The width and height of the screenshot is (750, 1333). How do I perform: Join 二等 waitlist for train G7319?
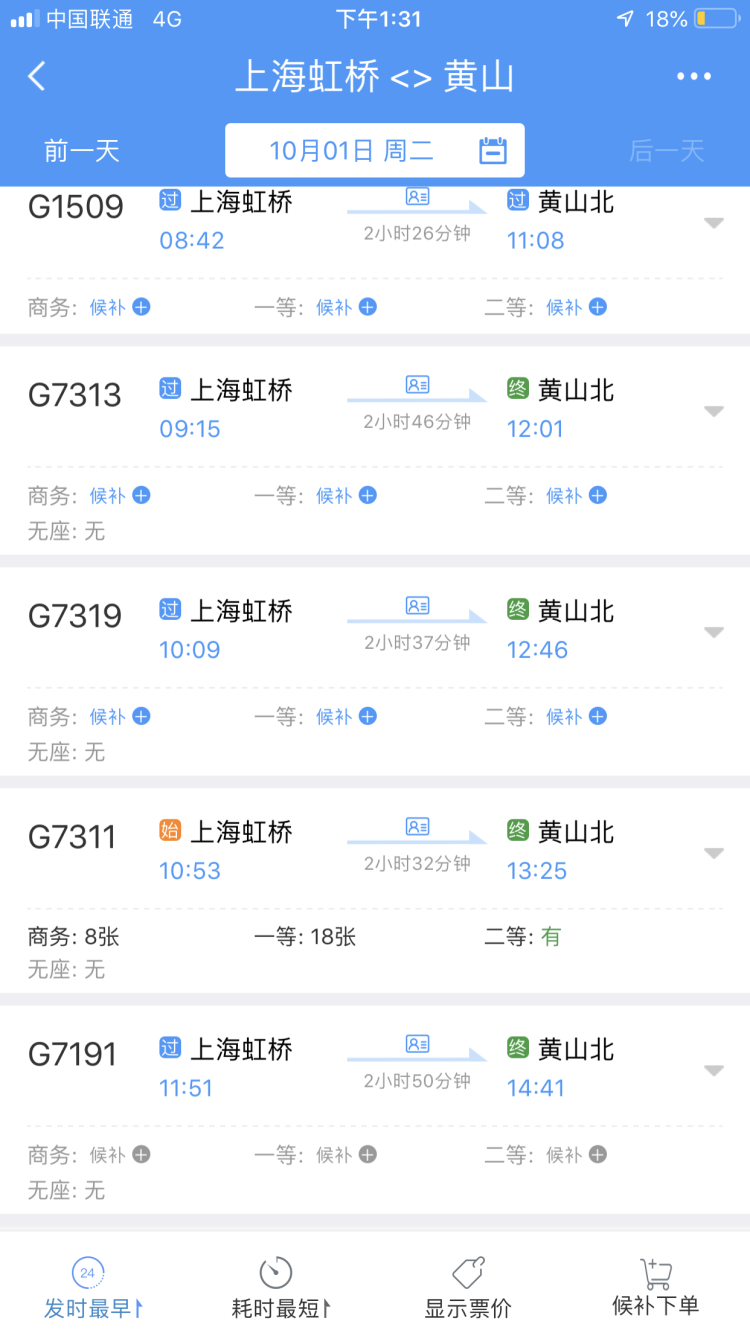(597, 716)
